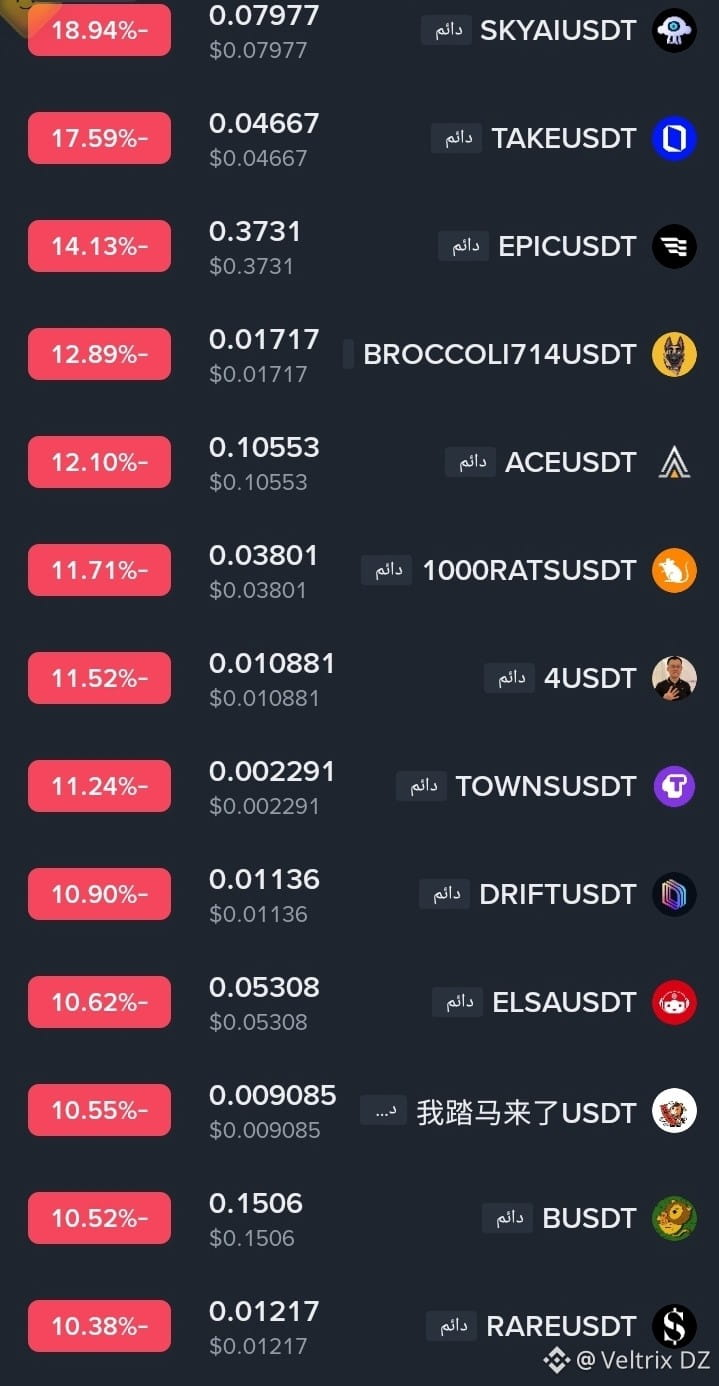The width and height of the screenshot is (719, 1386).
Task: Open DRIFTUSDT market details
Action: [359, 894]
